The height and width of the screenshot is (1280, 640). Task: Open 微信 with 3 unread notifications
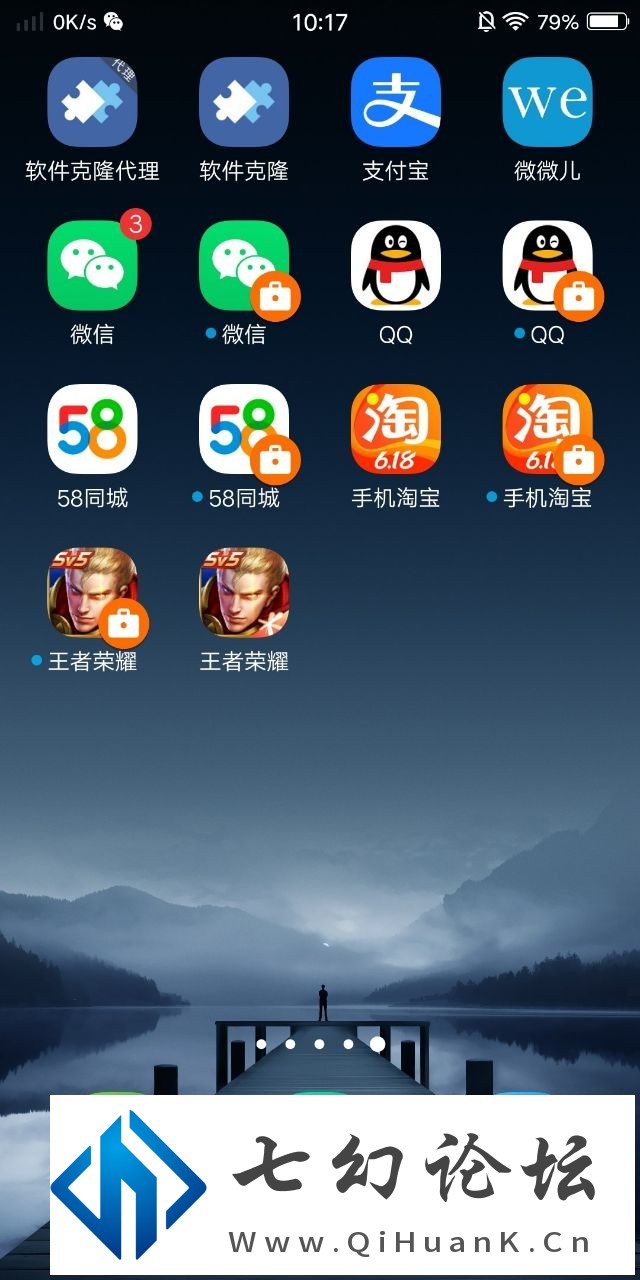click(x=92, y=266)
